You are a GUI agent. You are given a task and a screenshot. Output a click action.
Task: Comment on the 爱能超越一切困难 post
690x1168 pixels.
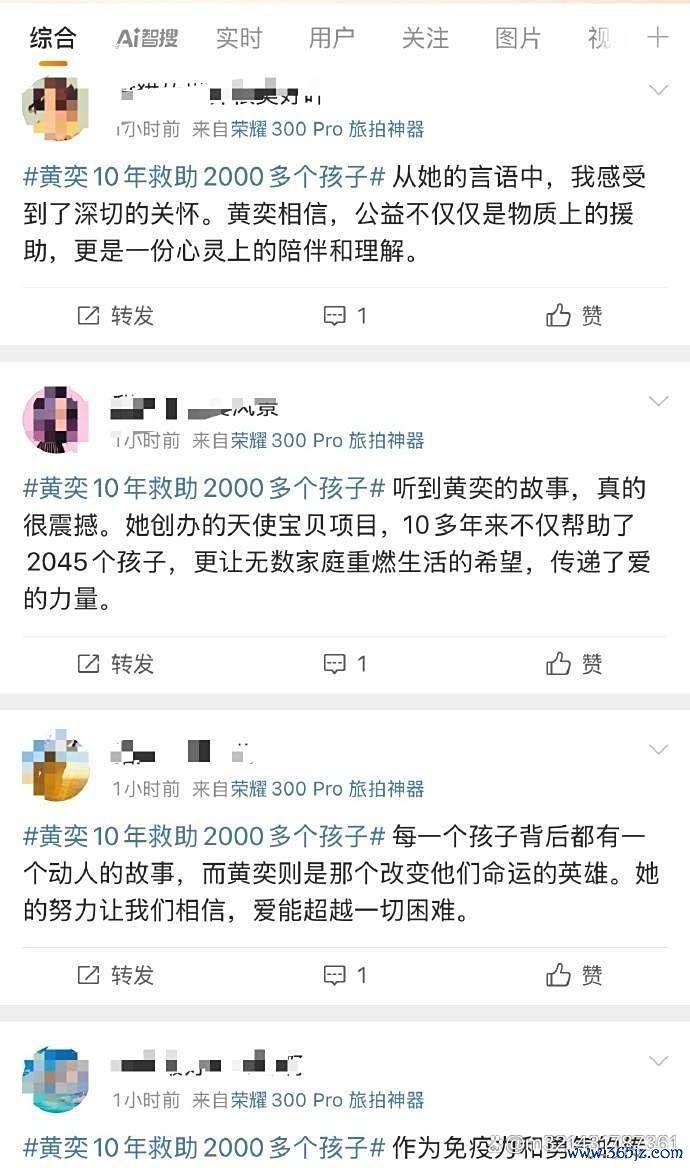pos(345,975)
